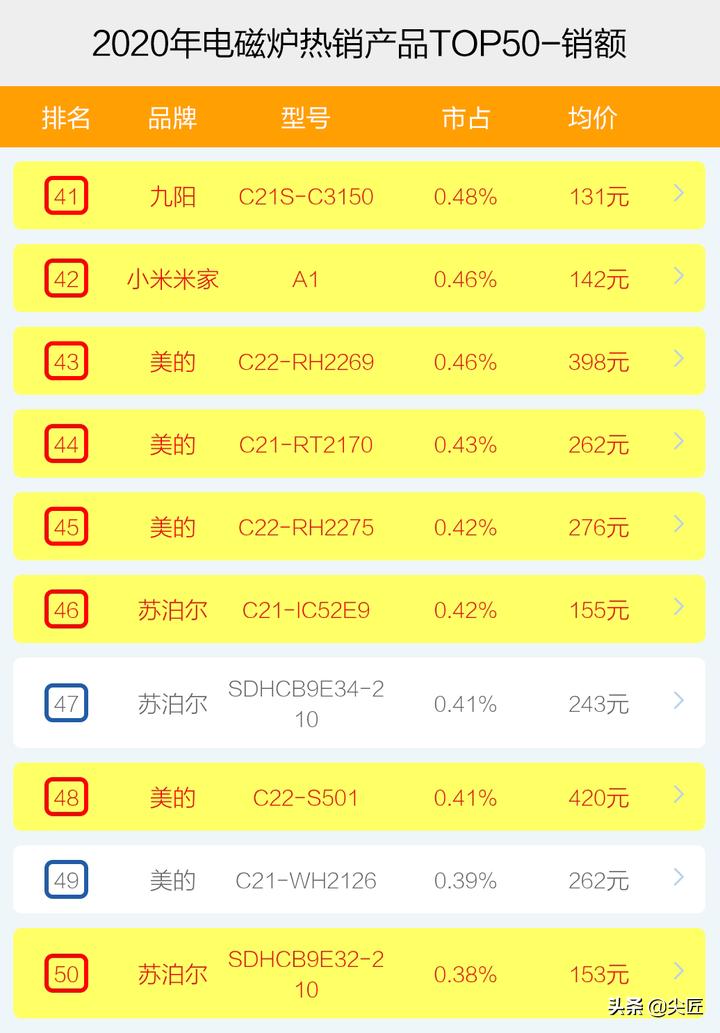Select the rank 47 blue badge
Image resolution: width=720 pixels, height=1033 pixels.
(64, 703)
